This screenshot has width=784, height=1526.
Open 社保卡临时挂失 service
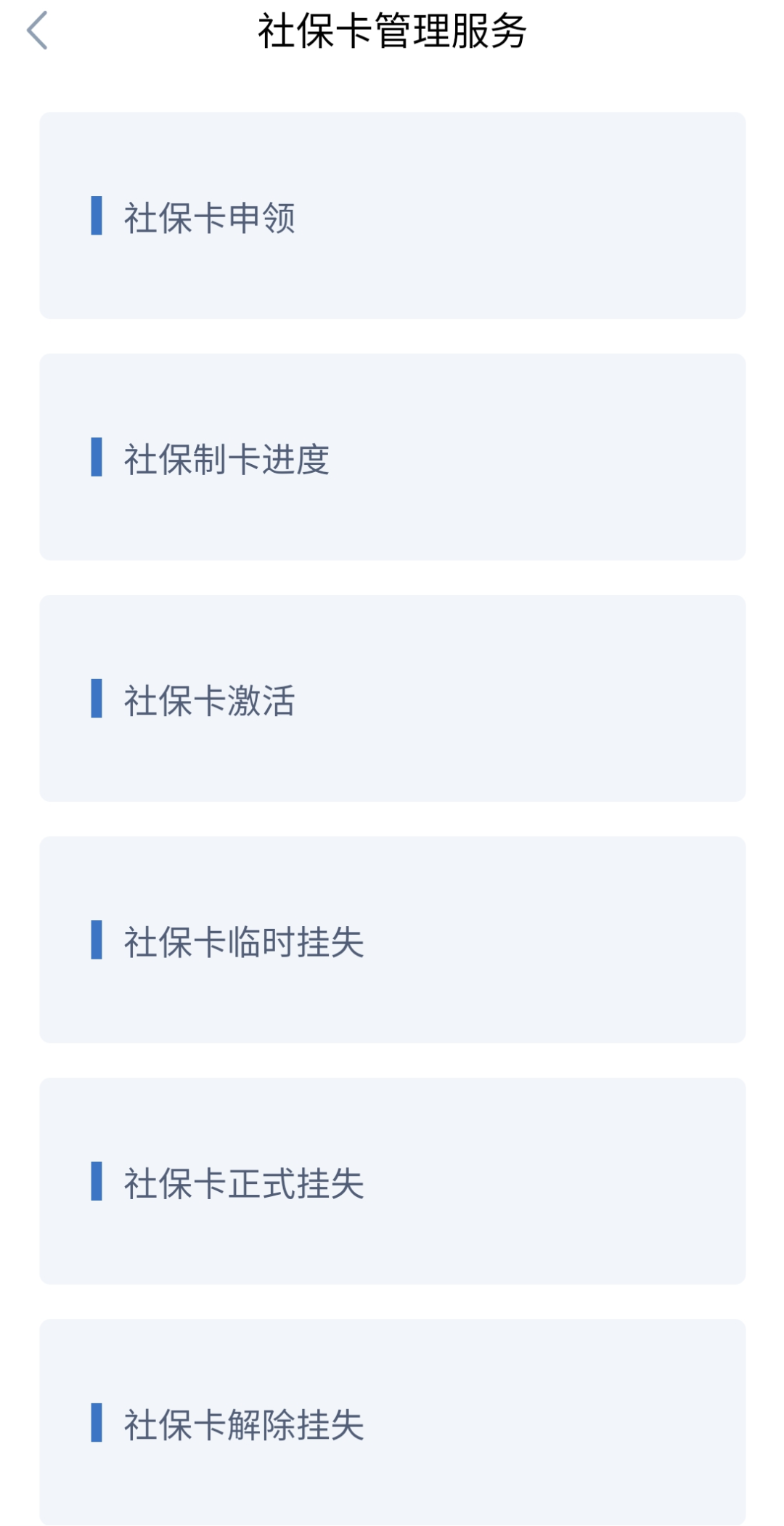[x=392, y=940]
